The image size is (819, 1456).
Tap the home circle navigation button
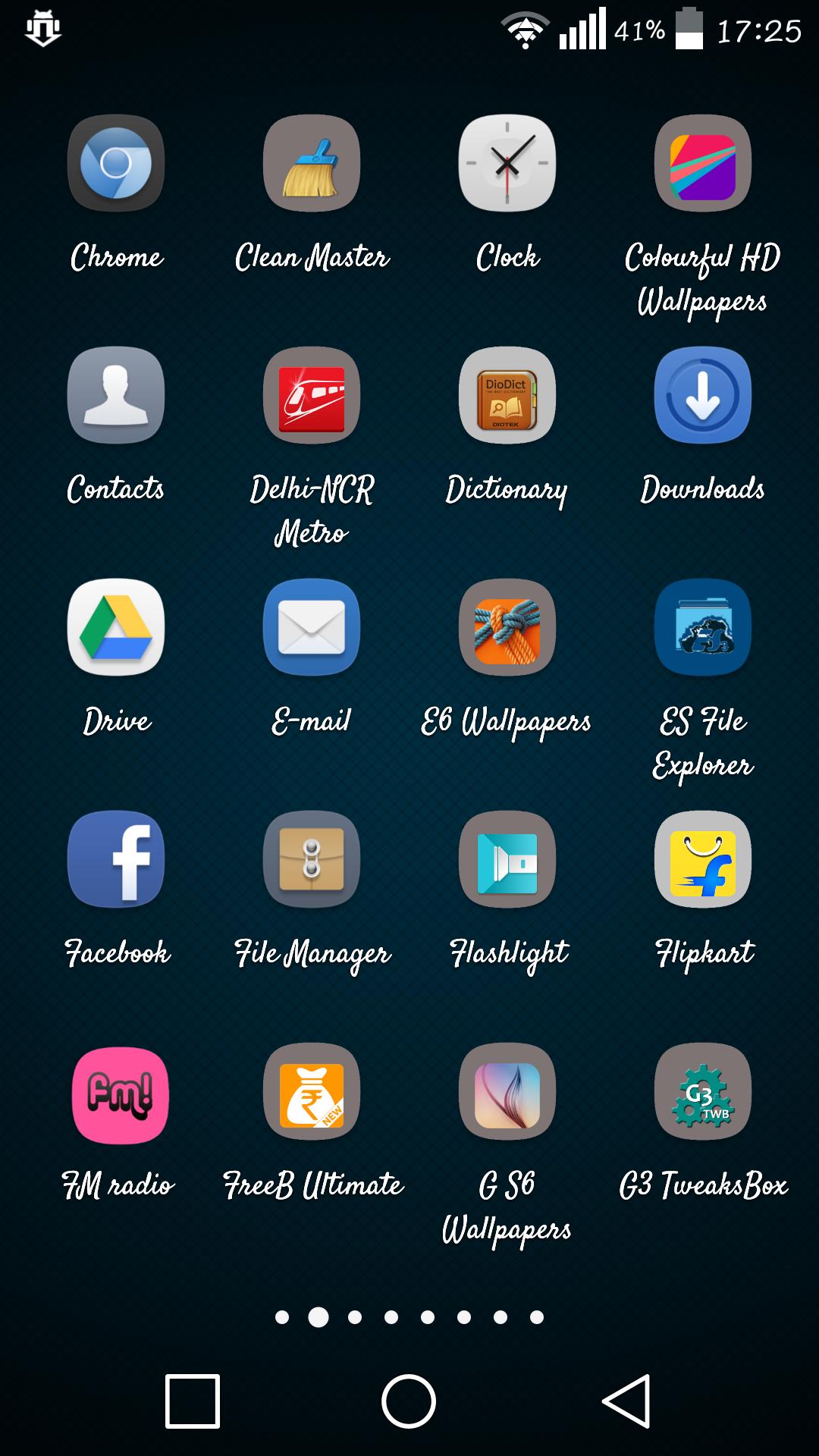(x=409, y=1401)
